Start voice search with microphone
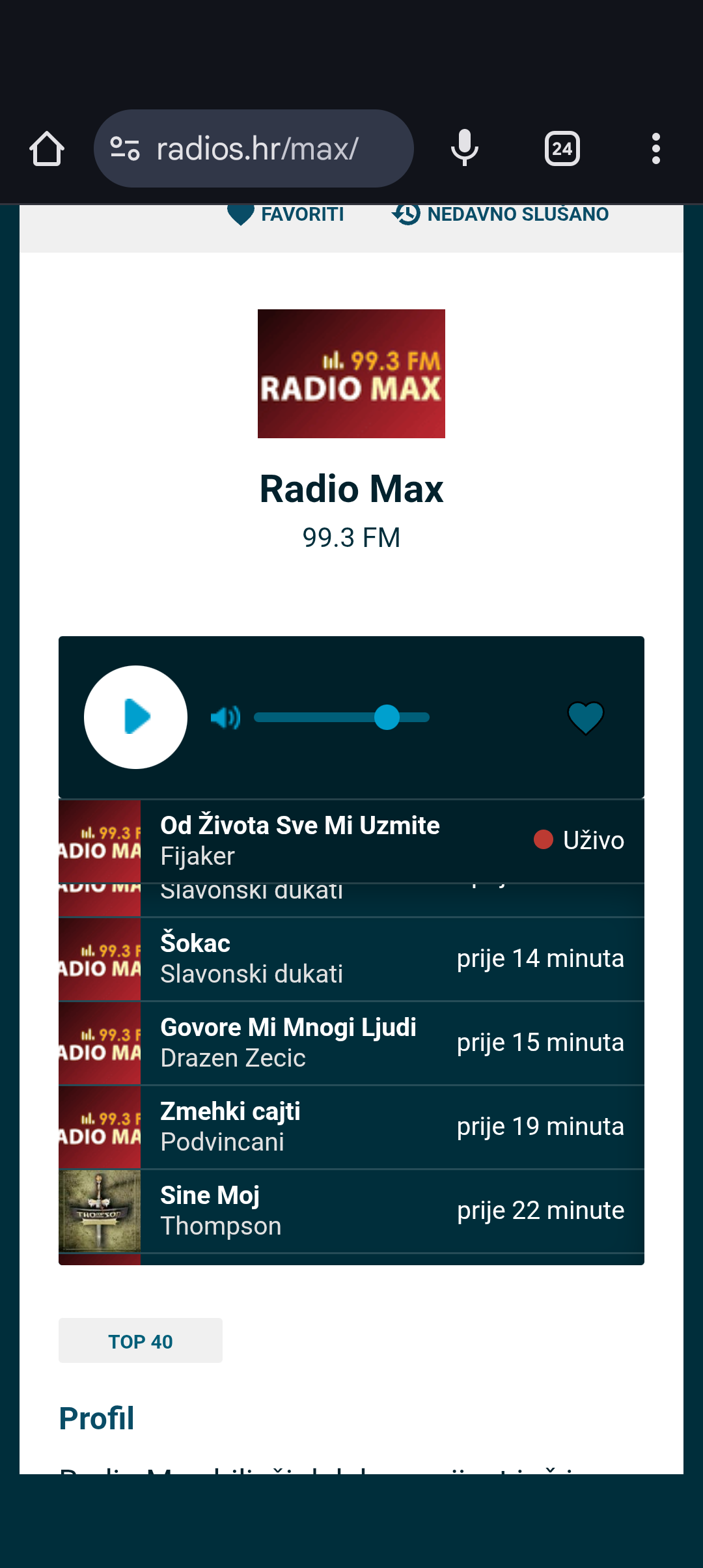This screenshot has height=1568, width=703. tap(465, 148)
